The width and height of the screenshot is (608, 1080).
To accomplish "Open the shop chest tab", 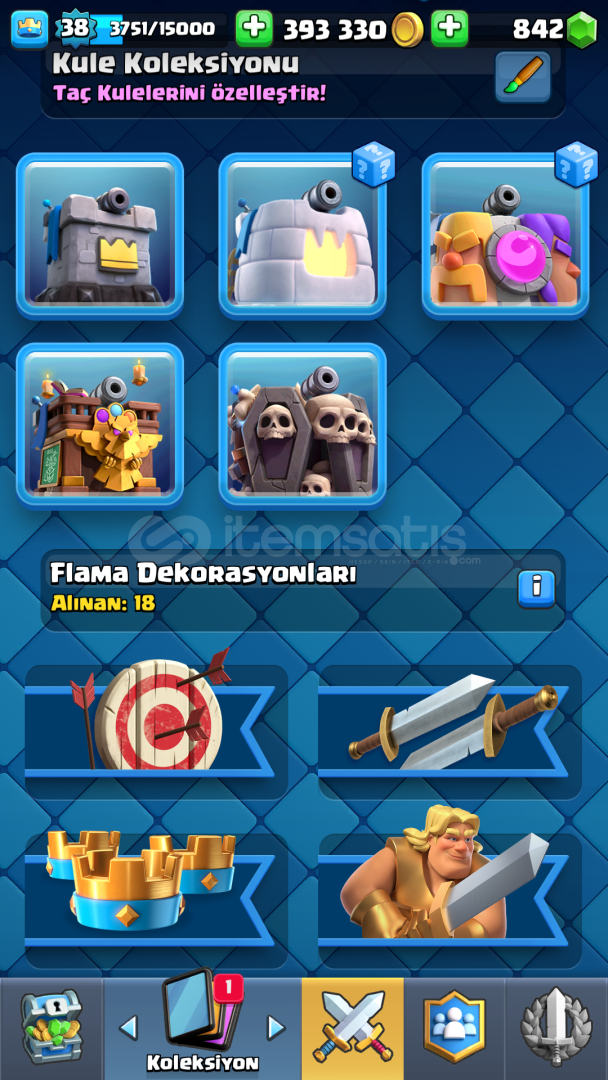I will pos(51,1028).
